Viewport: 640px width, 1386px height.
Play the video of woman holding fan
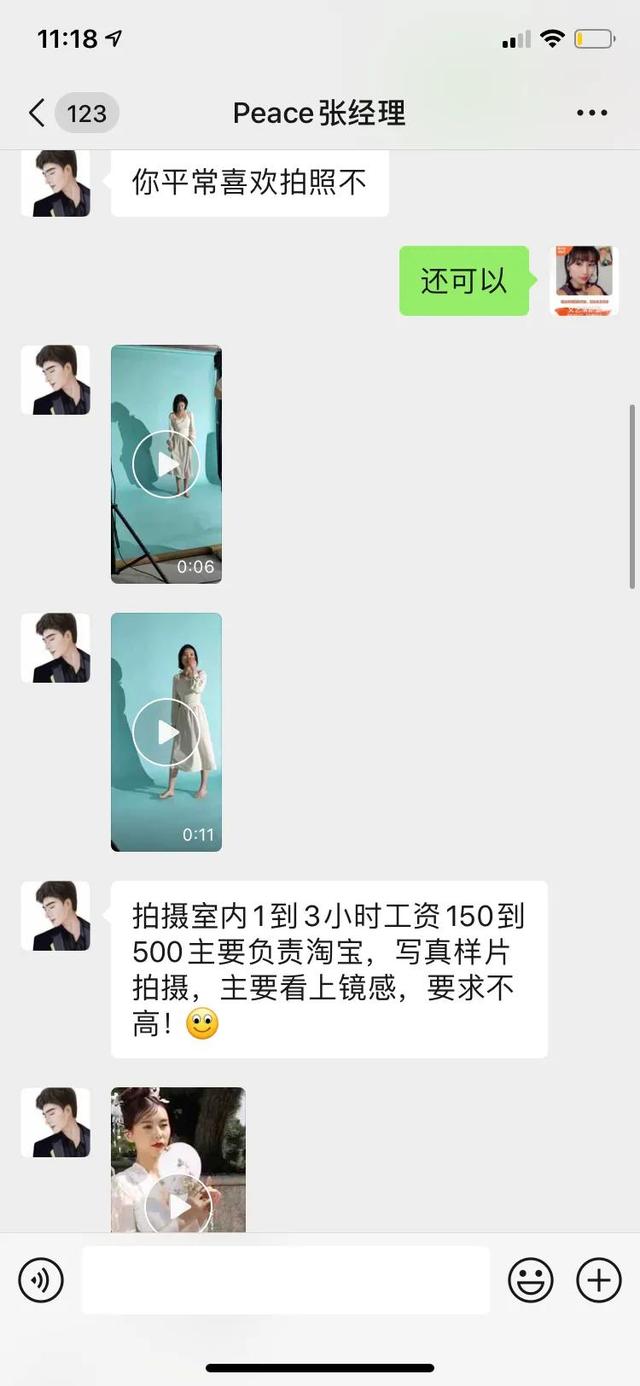[178, 1160]
